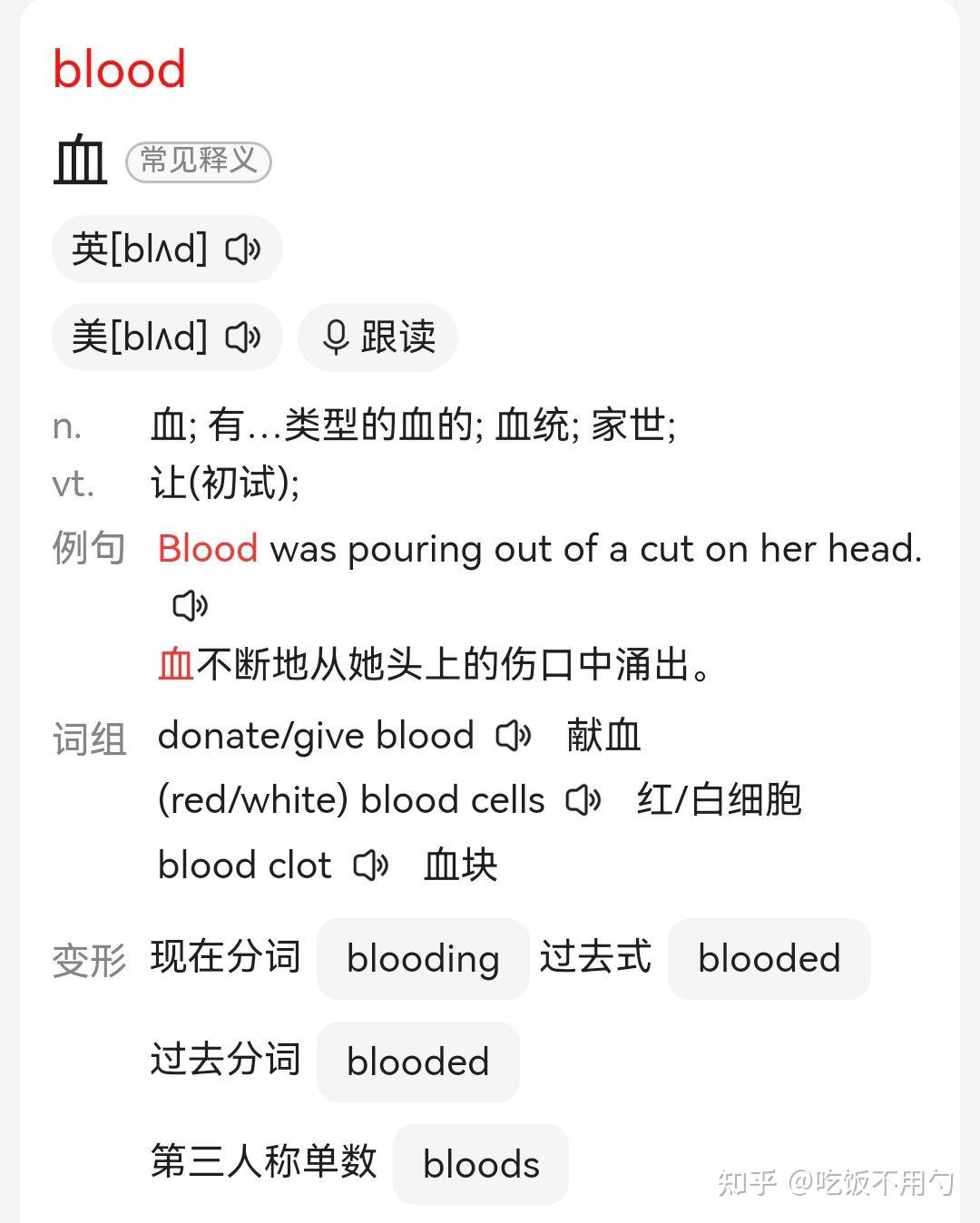The width and height of the screenshot is (980, 1223).
Task: Play audio for the example sentence
Action: point(190,605)
